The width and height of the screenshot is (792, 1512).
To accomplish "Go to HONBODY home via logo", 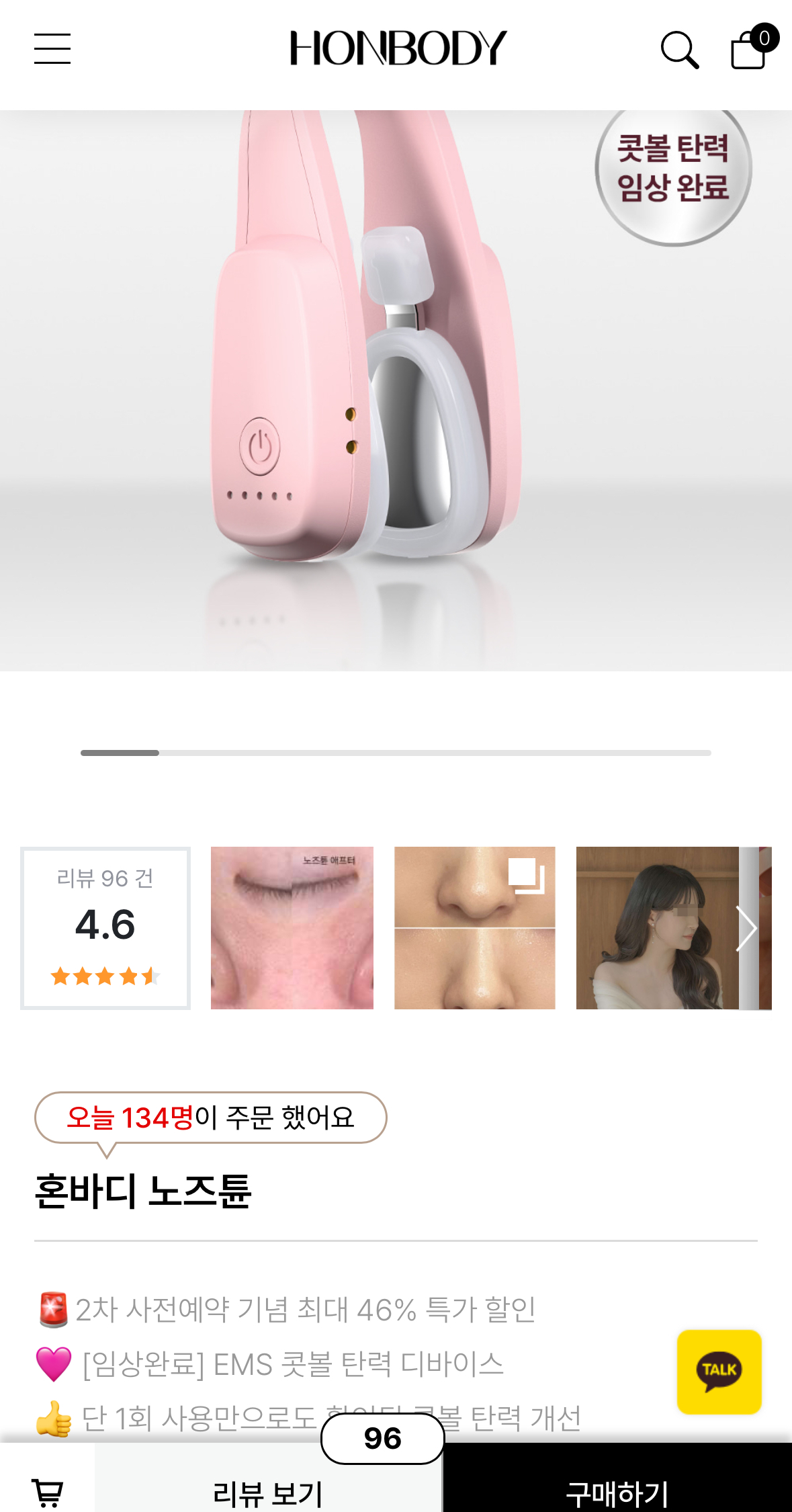I will click(398, 48).
